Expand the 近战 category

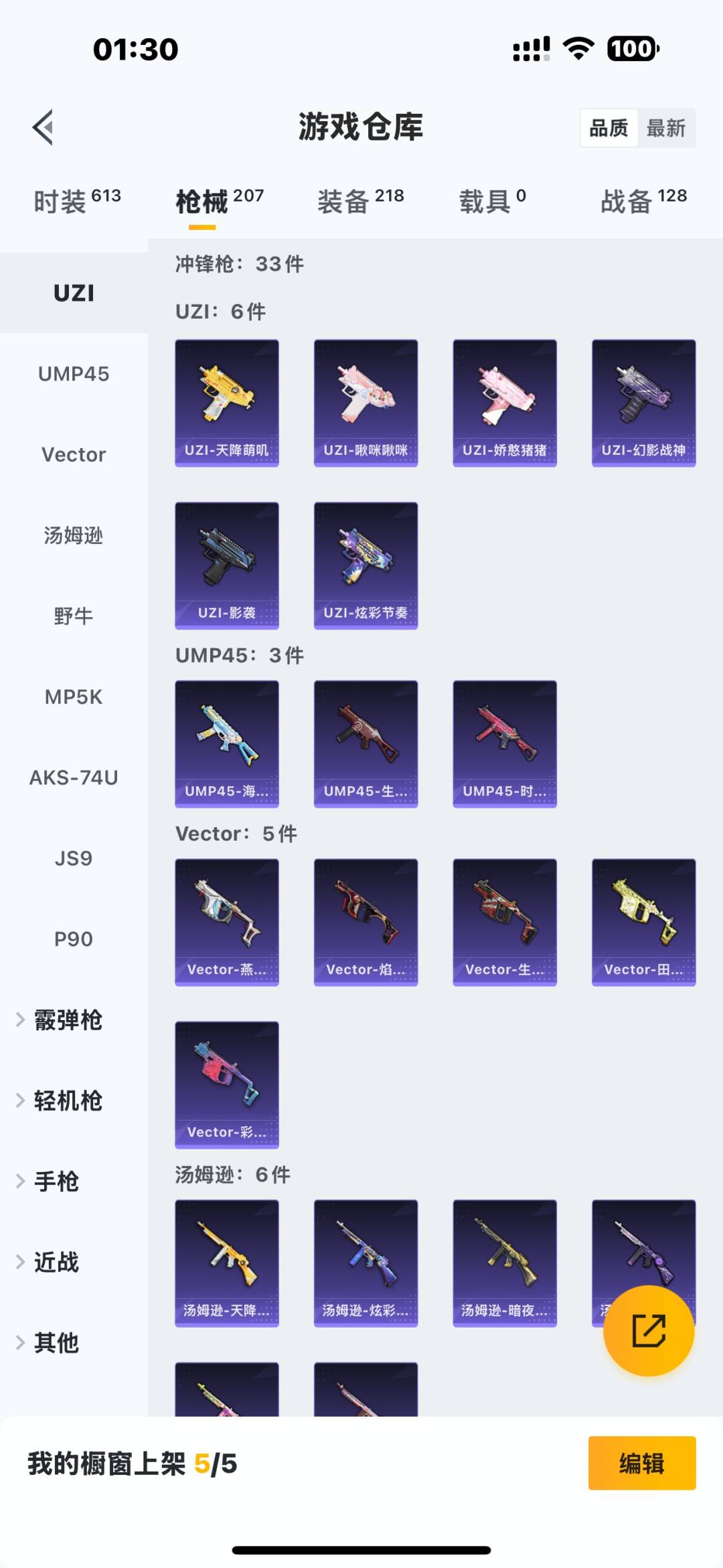(56, 1262)
